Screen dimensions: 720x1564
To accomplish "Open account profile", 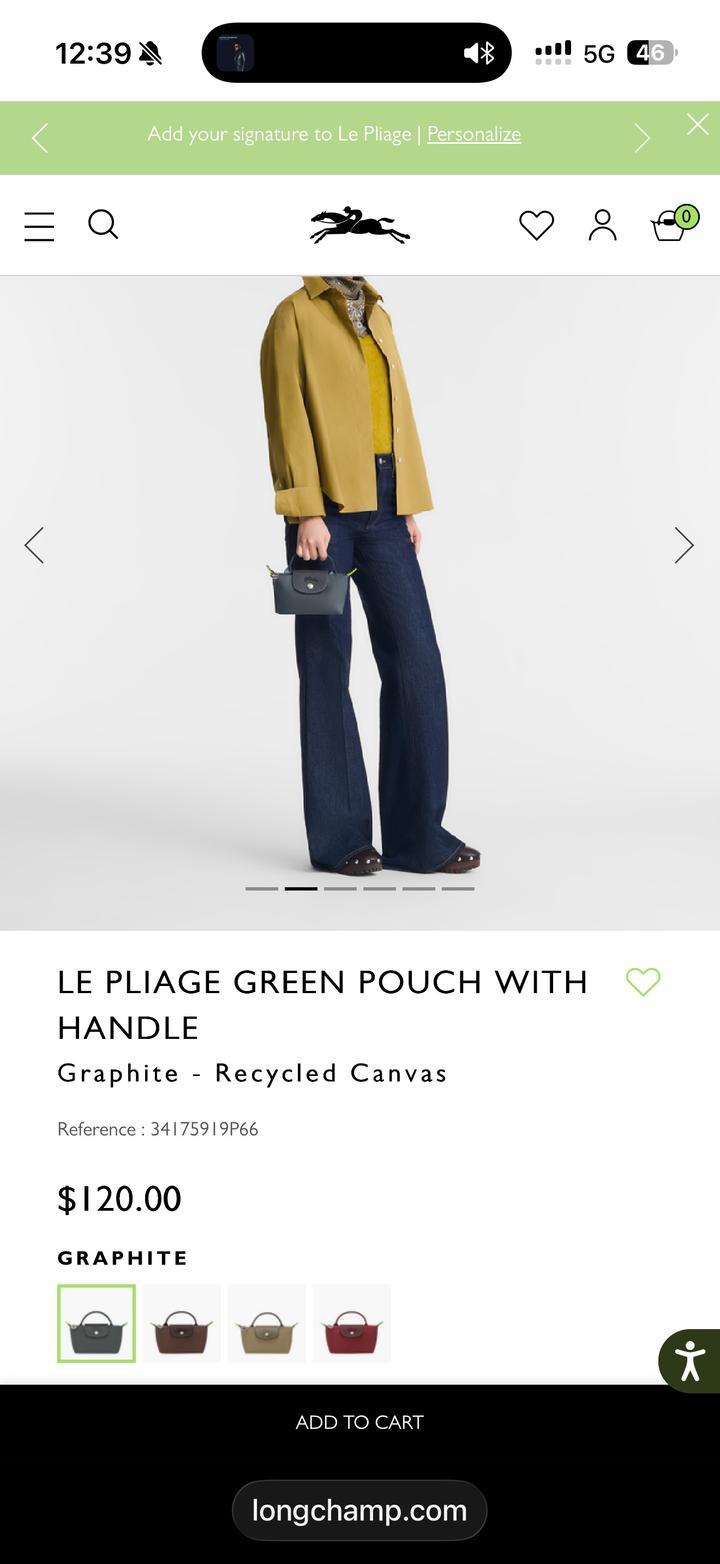I will [x=602, y=225].
